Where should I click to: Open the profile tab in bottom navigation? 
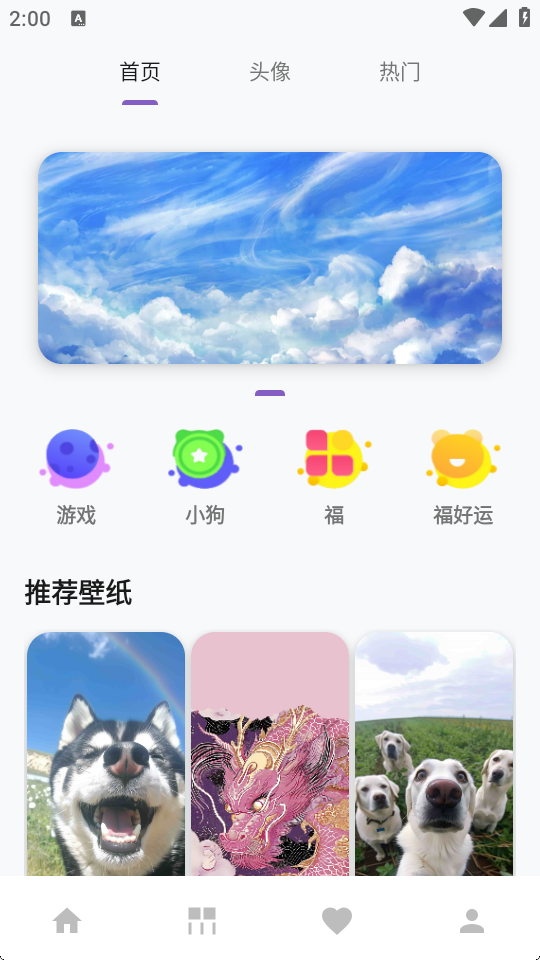pyautogui.click(x=472, y=920)
